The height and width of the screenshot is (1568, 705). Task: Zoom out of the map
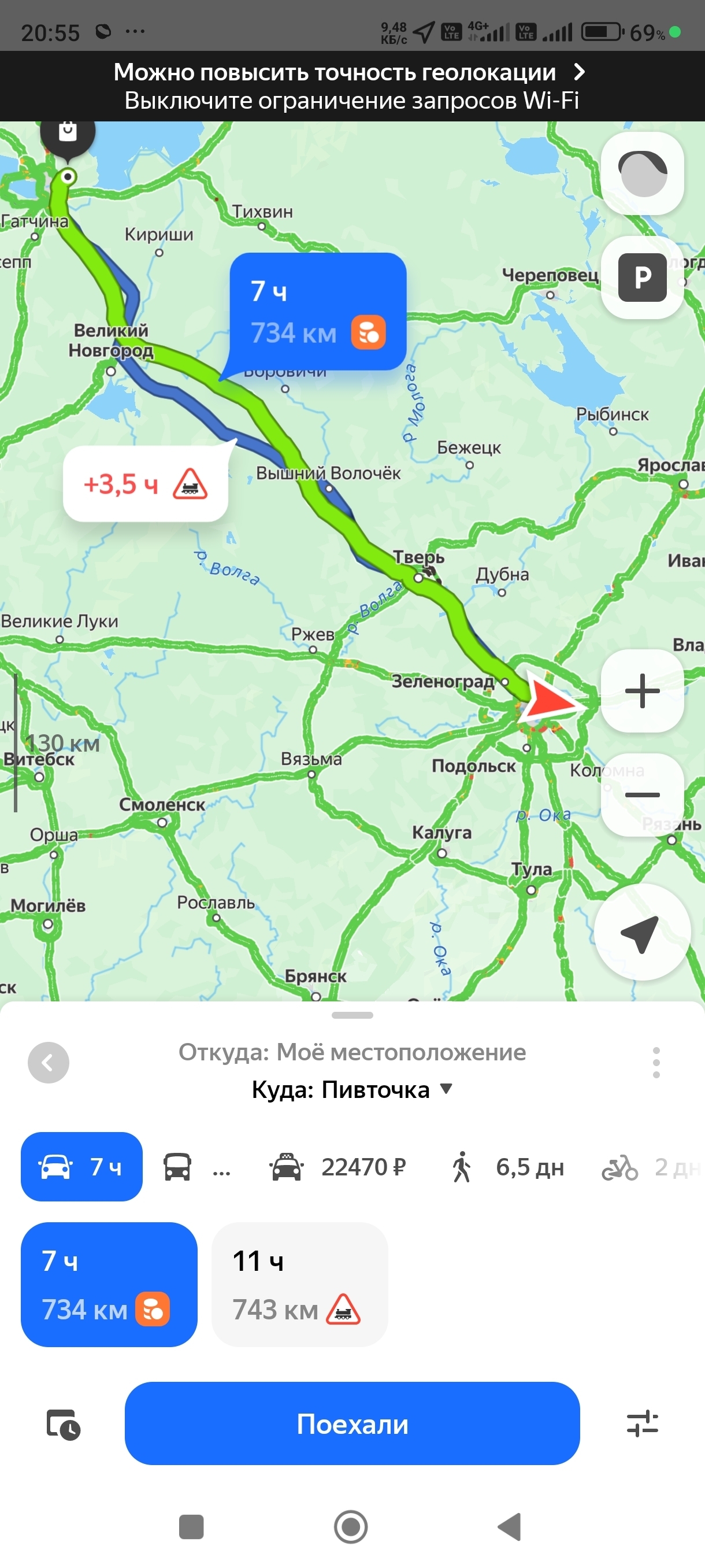tap(642, 794)
